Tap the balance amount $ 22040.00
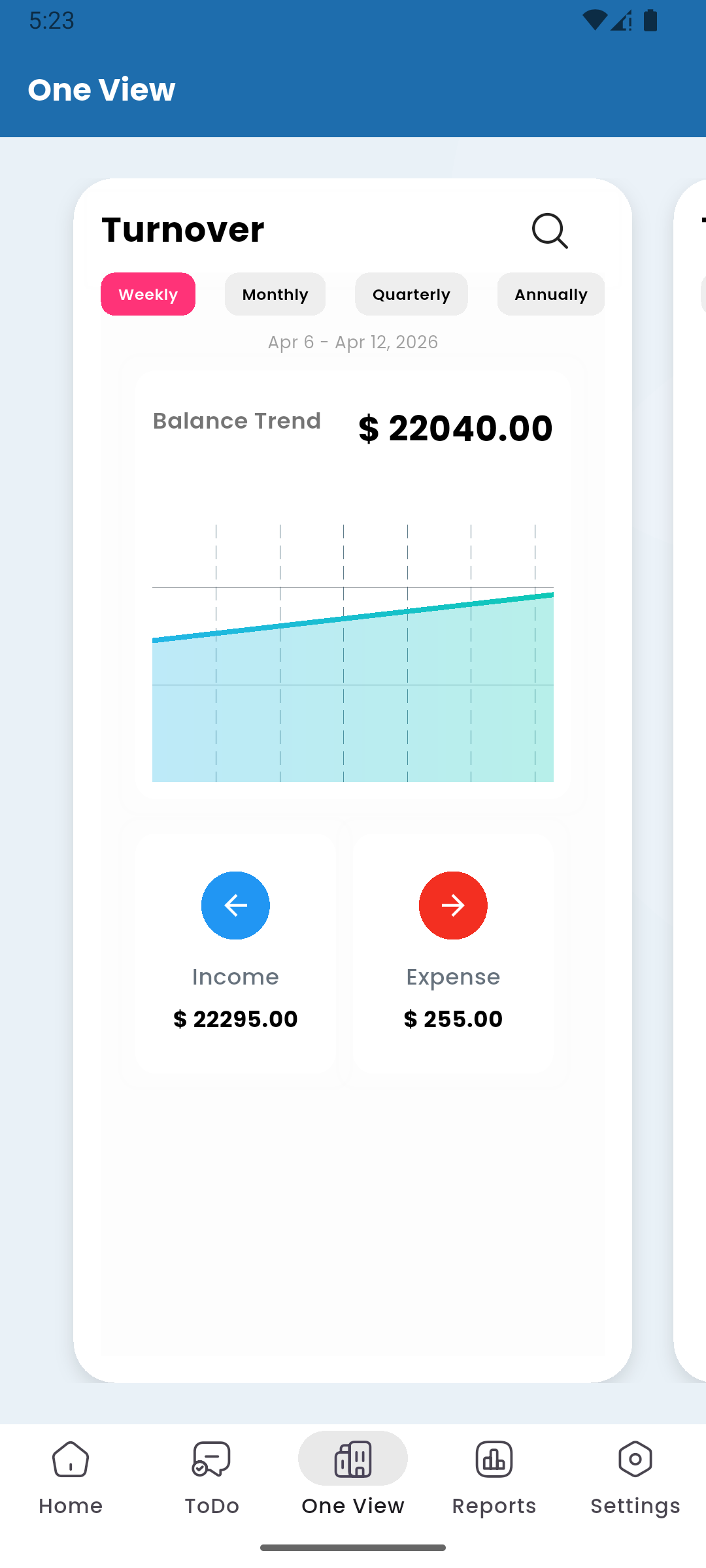The width and height of the screenshot is (706, 1568). (455, 428)
